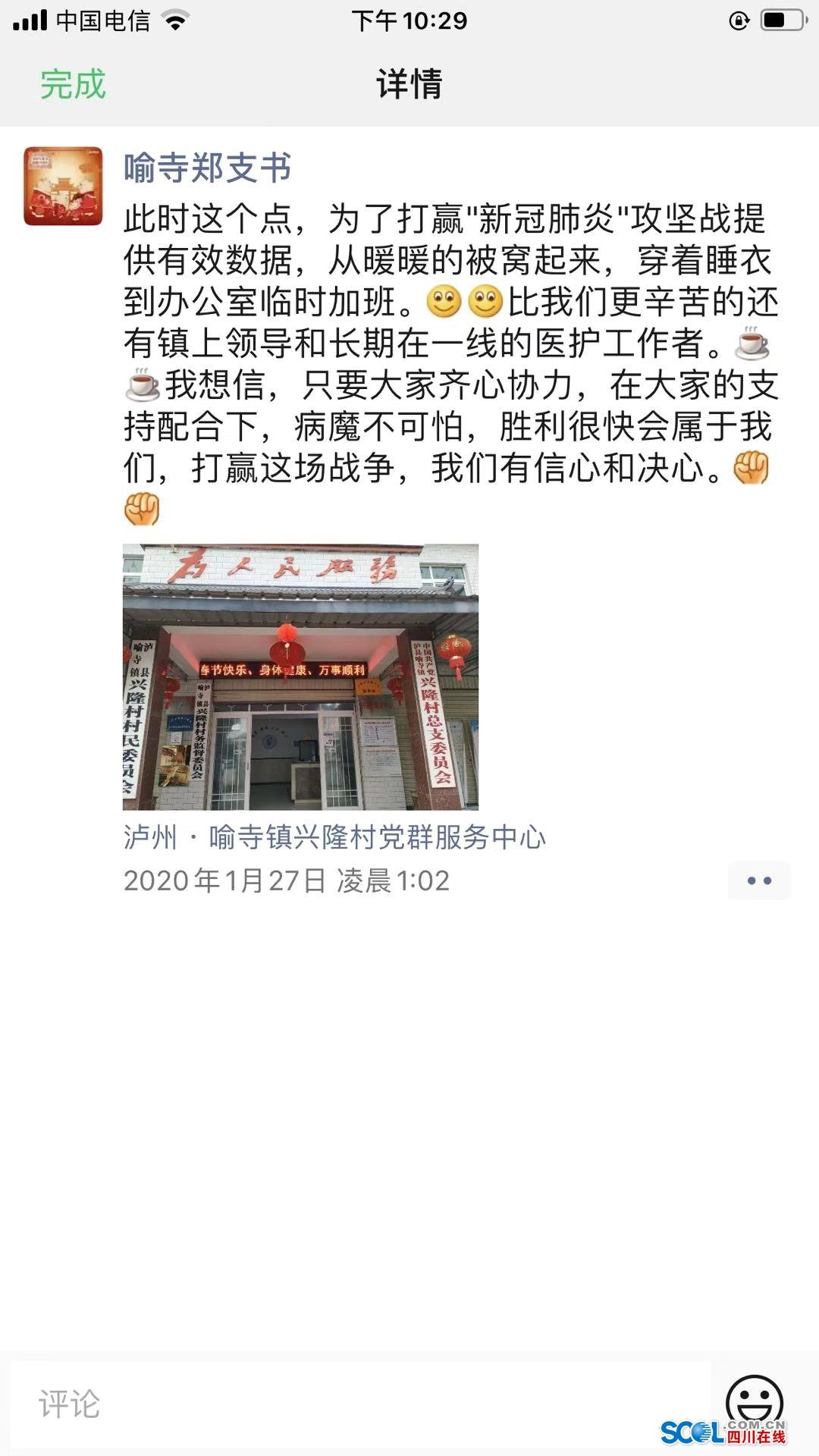819x1456 pixels.
Task: Tap the 评论 comment field
Action: coord(360,1404)
